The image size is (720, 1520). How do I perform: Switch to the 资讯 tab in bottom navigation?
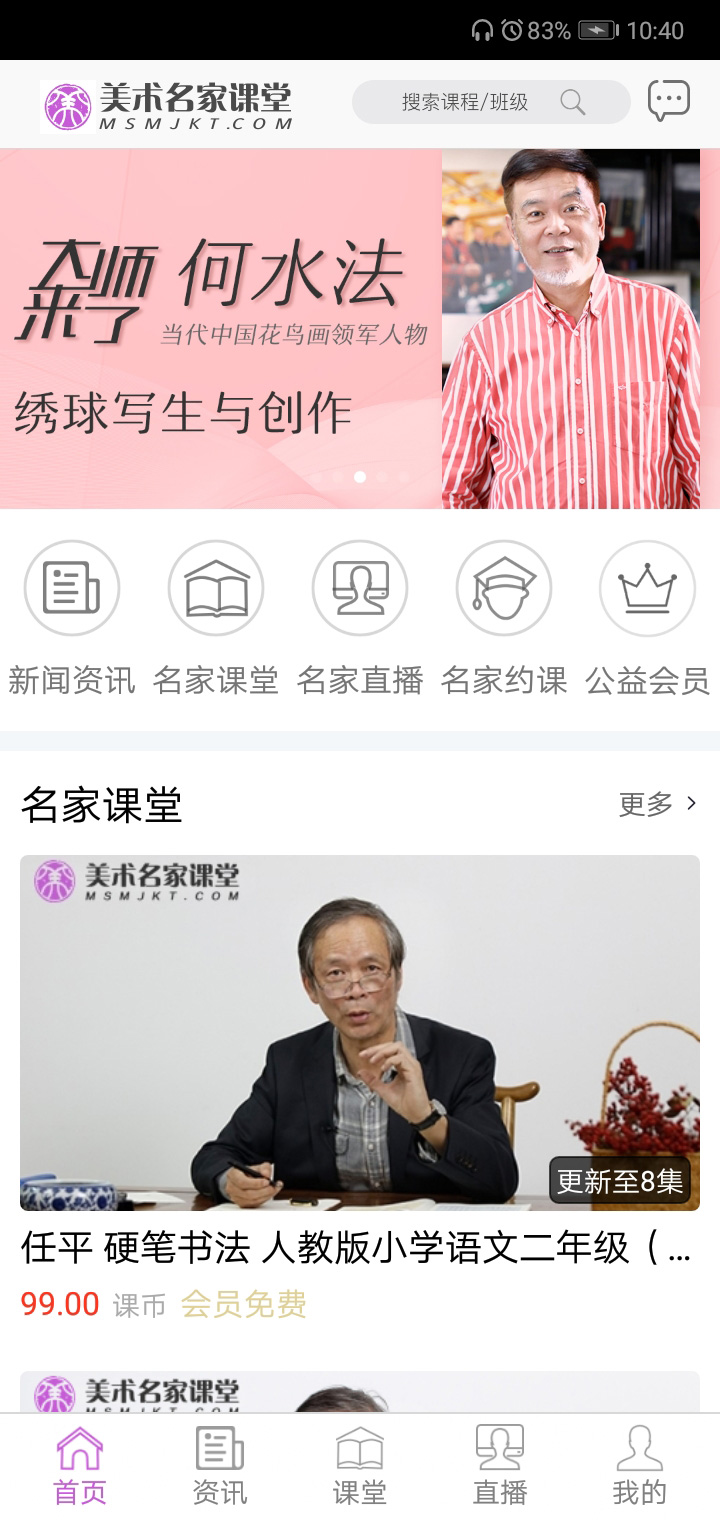(219, 1463)
